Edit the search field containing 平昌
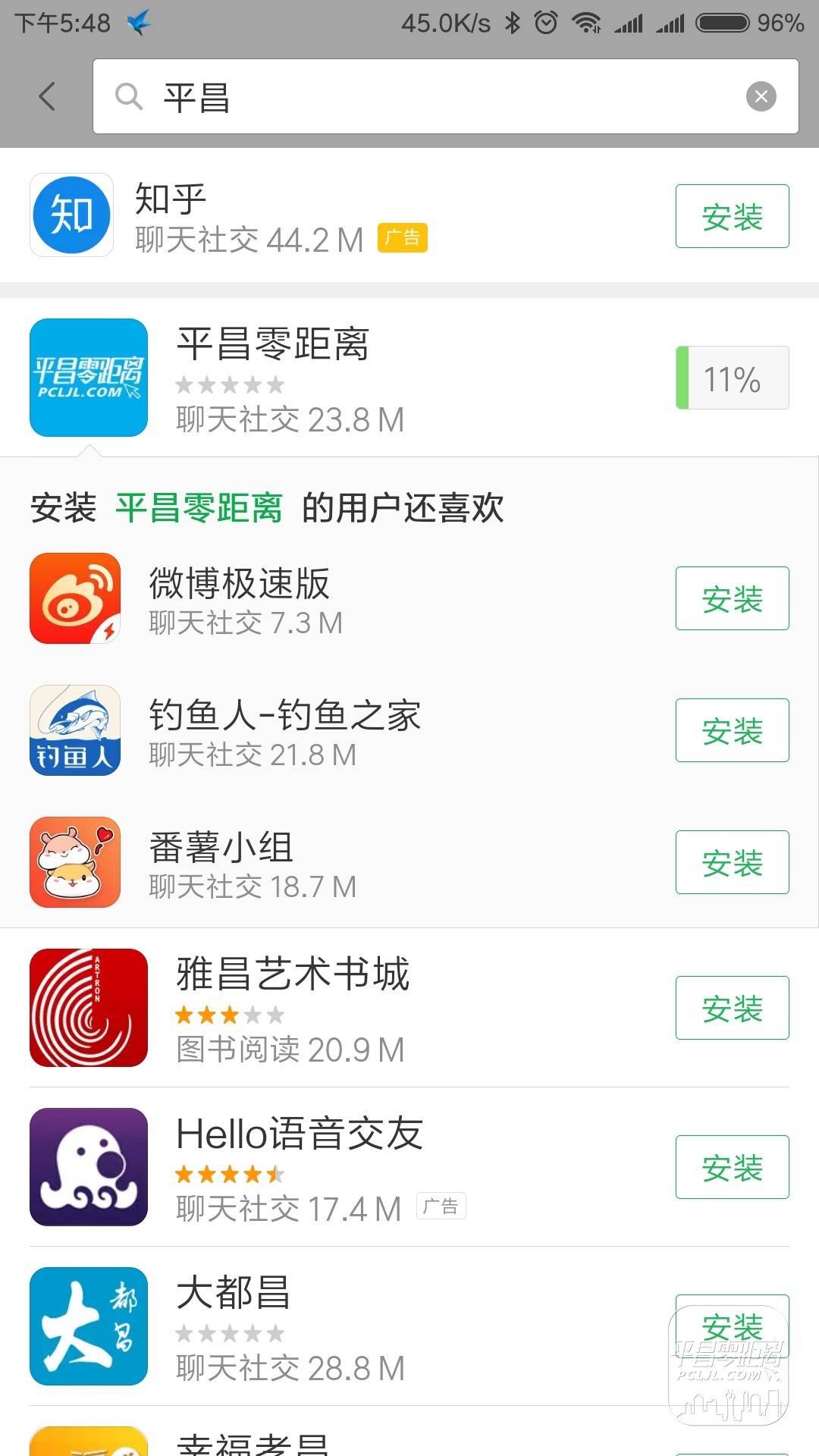819x1456 pixels. coord(425,96)
